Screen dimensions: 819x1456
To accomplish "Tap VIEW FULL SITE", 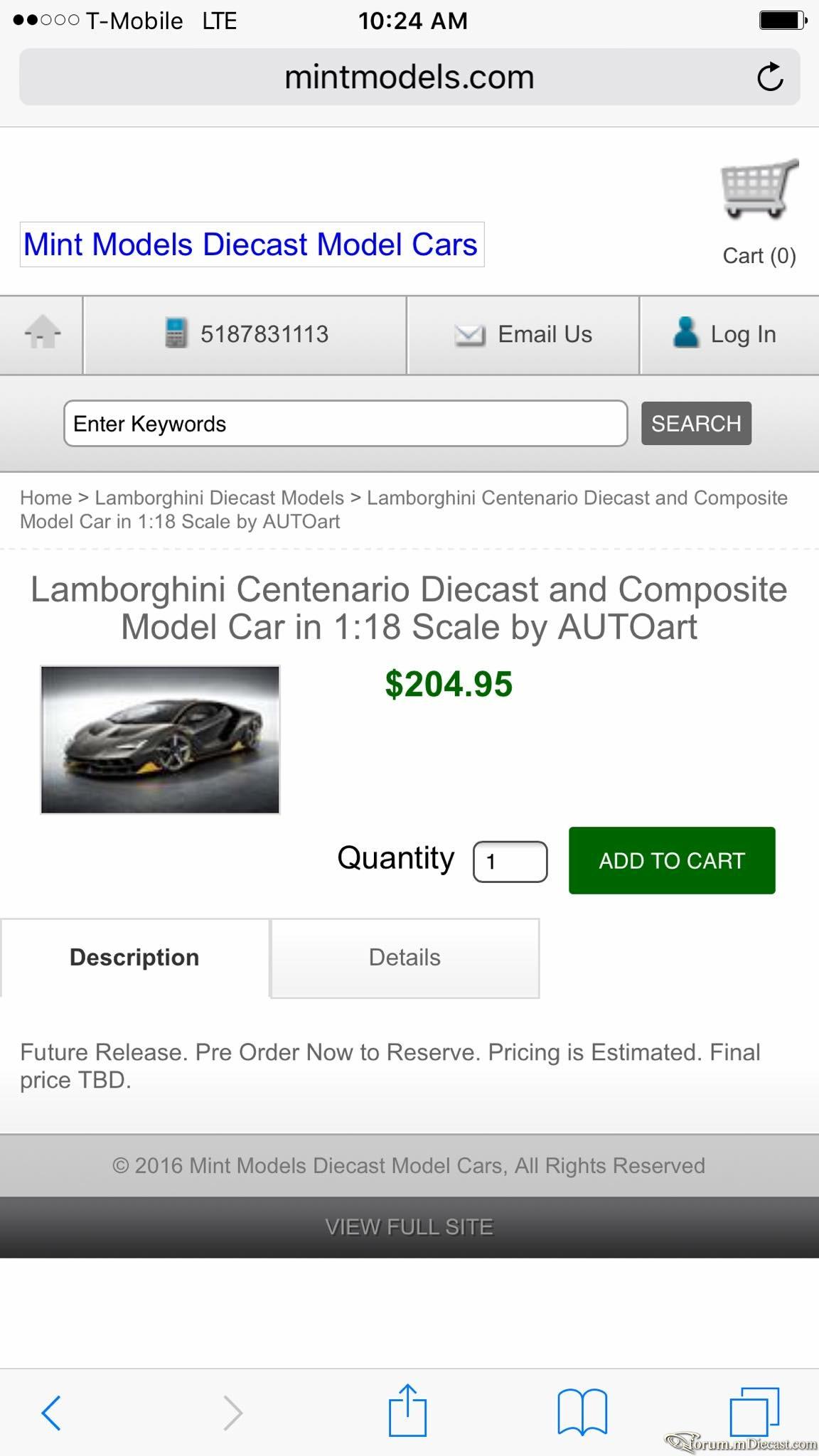I will coord(409,1227).
